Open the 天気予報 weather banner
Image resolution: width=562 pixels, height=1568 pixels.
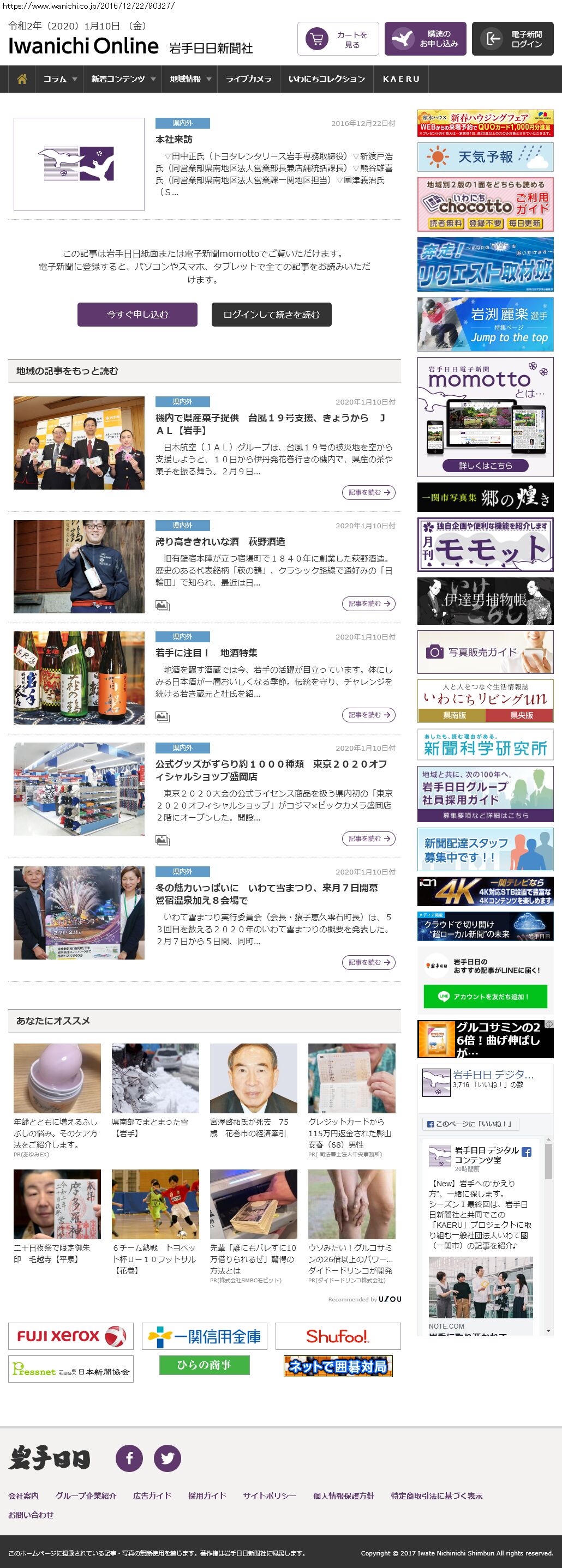pos(485,157)
